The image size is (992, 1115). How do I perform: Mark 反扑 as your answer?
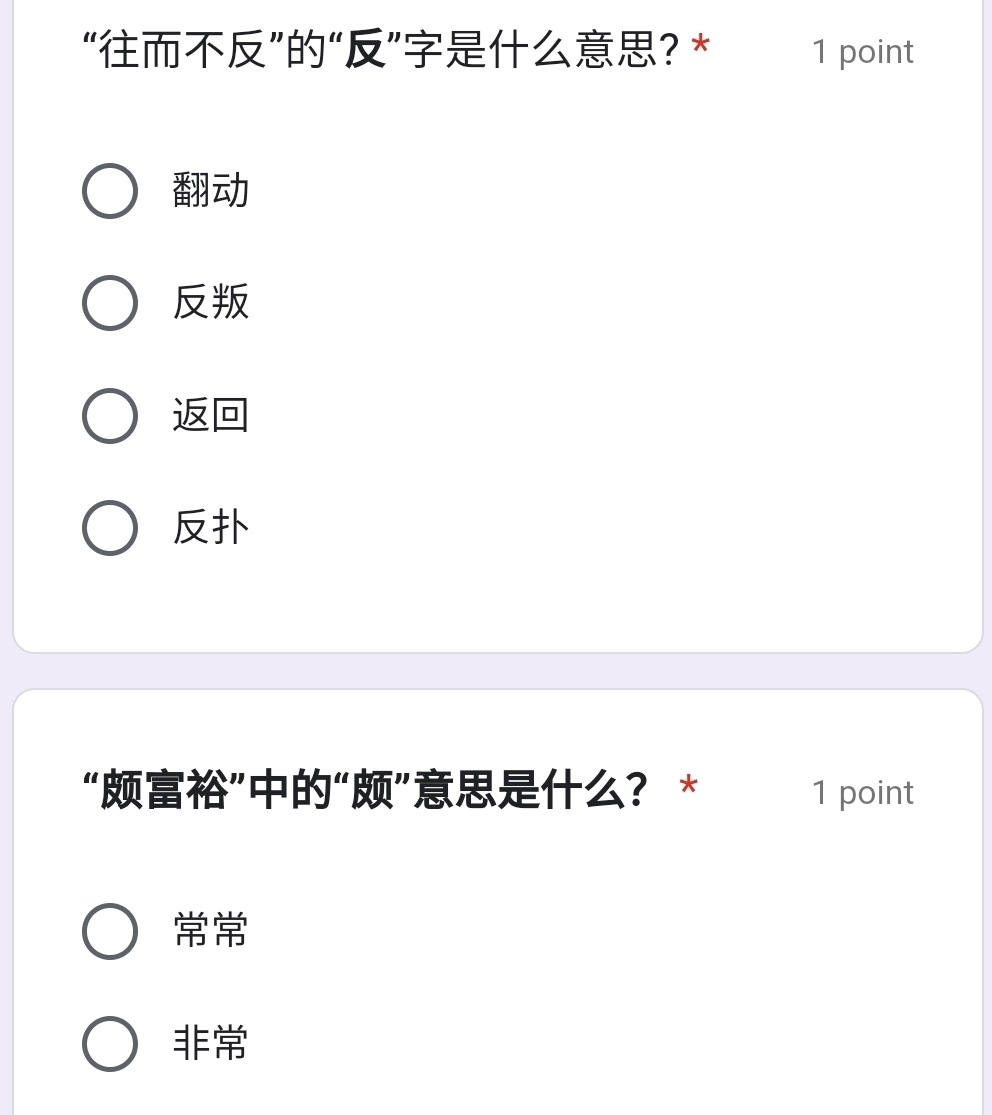point(110,527)
